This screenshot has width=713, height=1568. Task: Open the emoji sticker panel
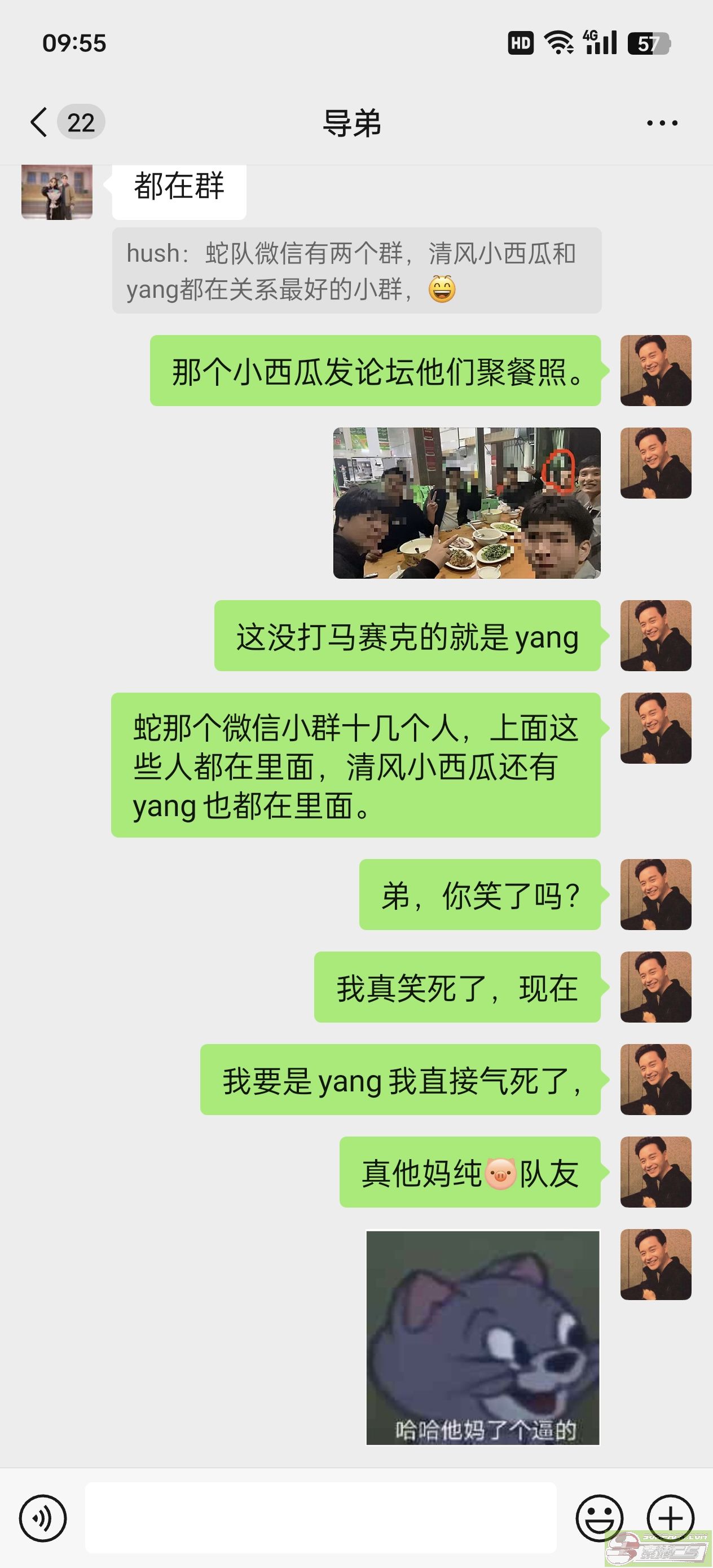tap(599, 1518)
